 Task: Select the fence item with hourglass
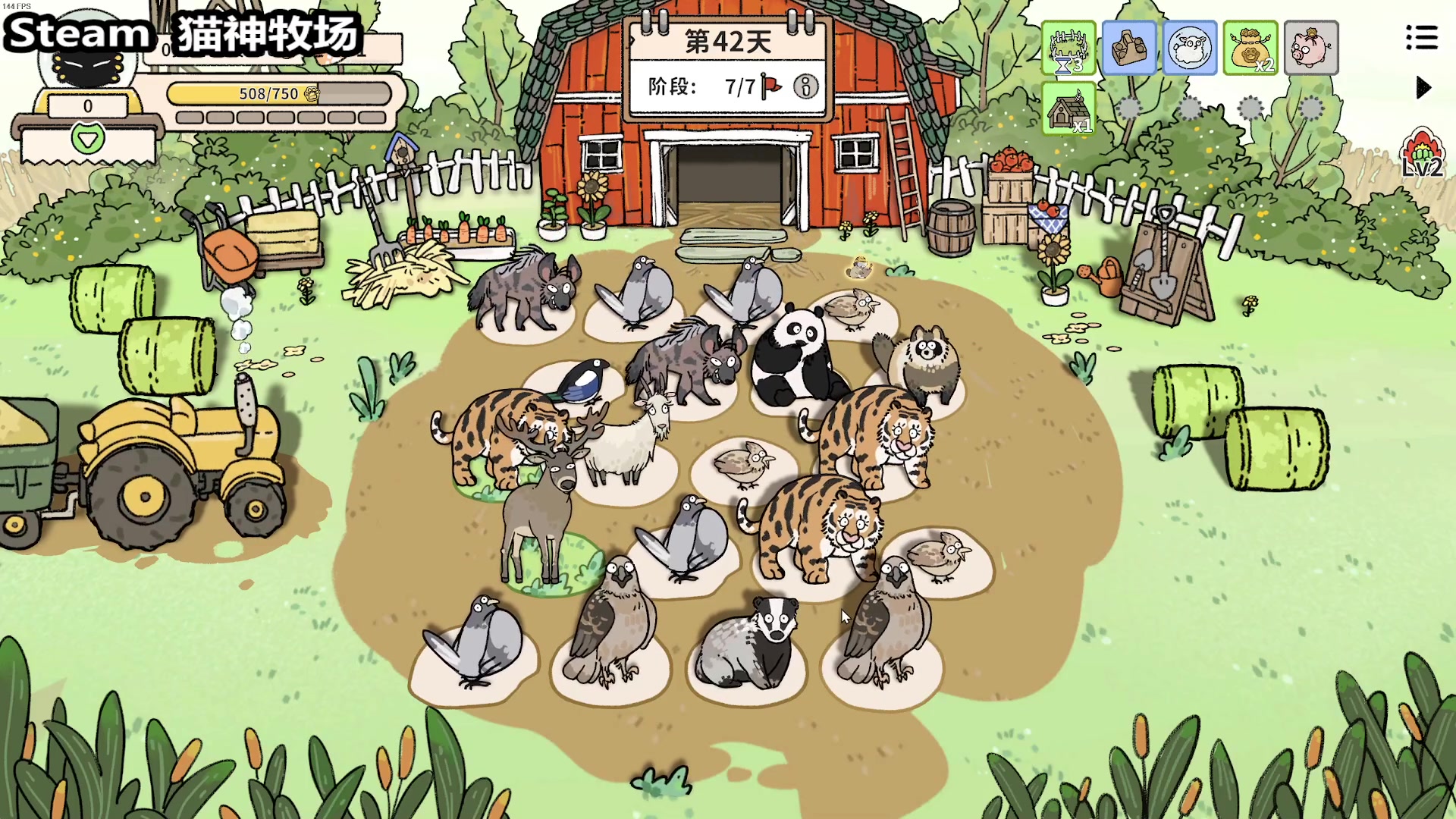coord(1068,48)
